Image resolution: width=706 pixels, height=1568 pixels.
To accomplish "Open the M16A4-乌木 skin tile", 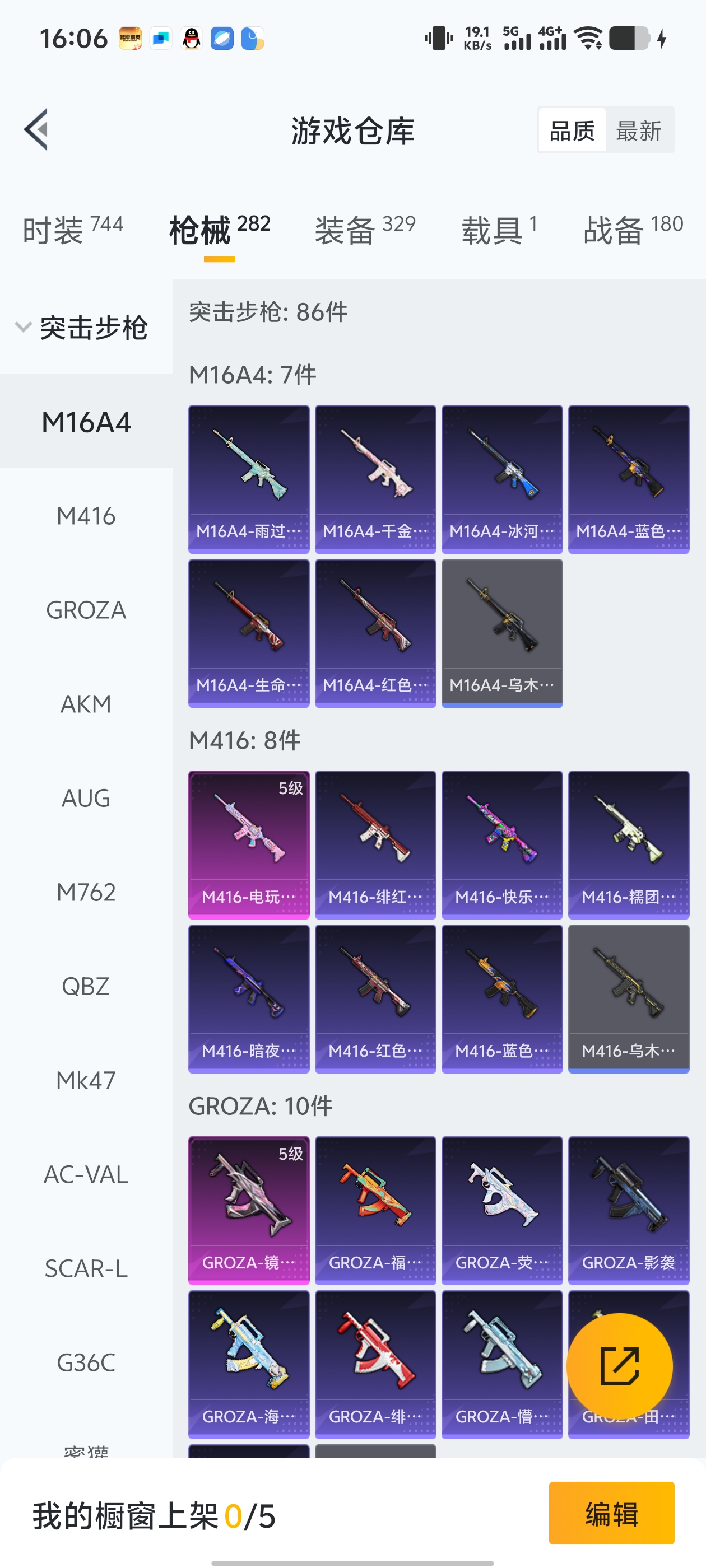I will [x=501, y=633].
